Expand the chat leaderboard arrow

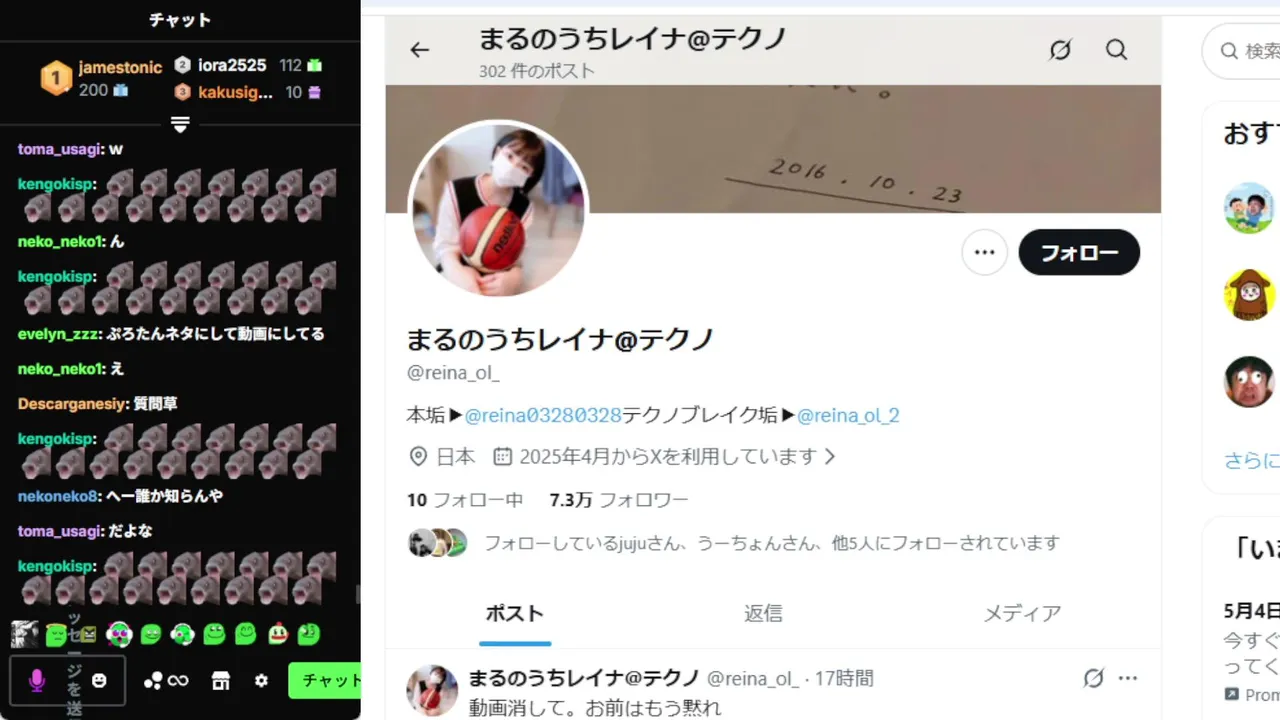point(180,124)
